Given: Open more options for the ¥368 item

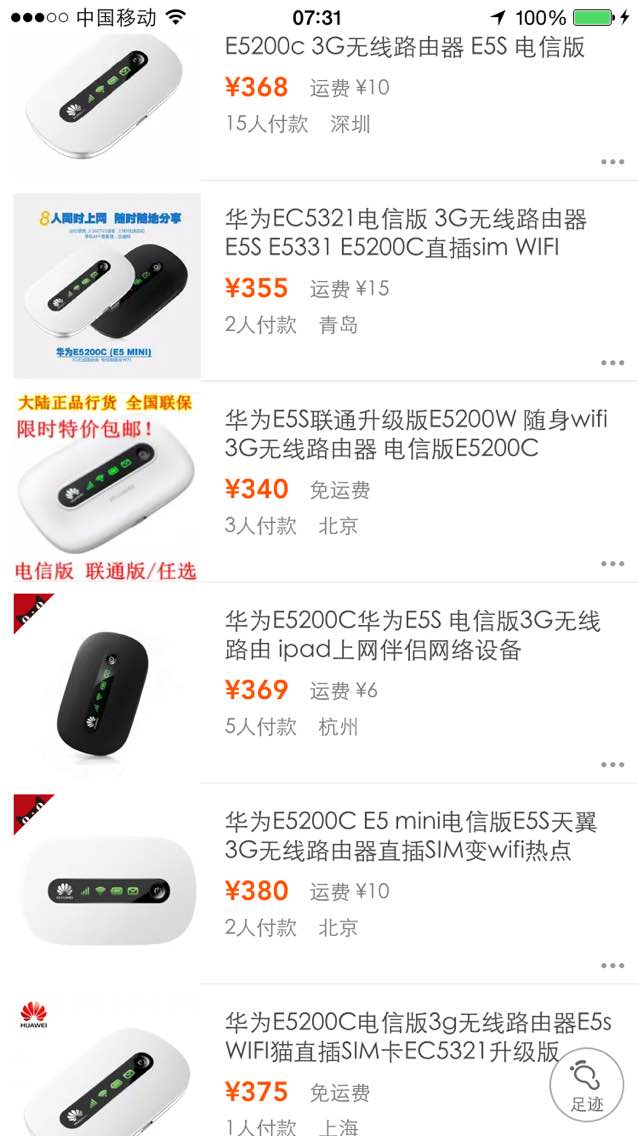Looking at the screenshot, I should [612, 162].
